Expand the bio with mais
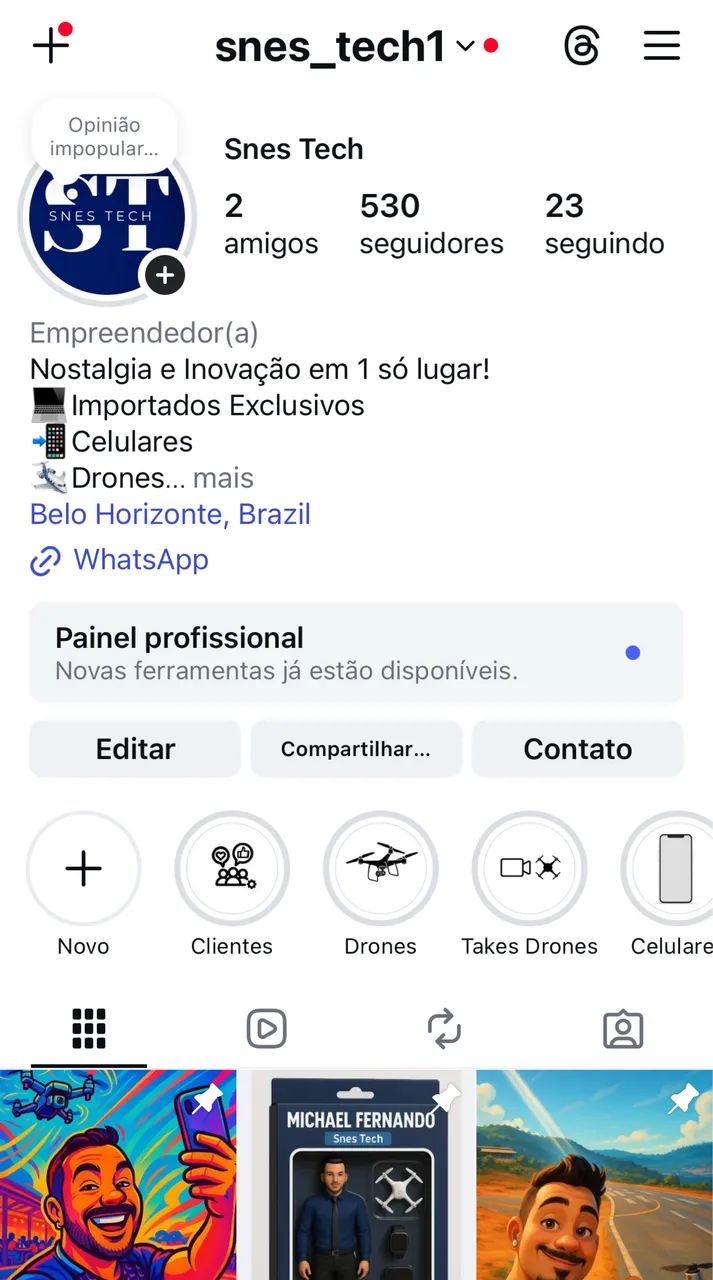The width and height of the screenshot is (713, 1280). tap(223, 478)
